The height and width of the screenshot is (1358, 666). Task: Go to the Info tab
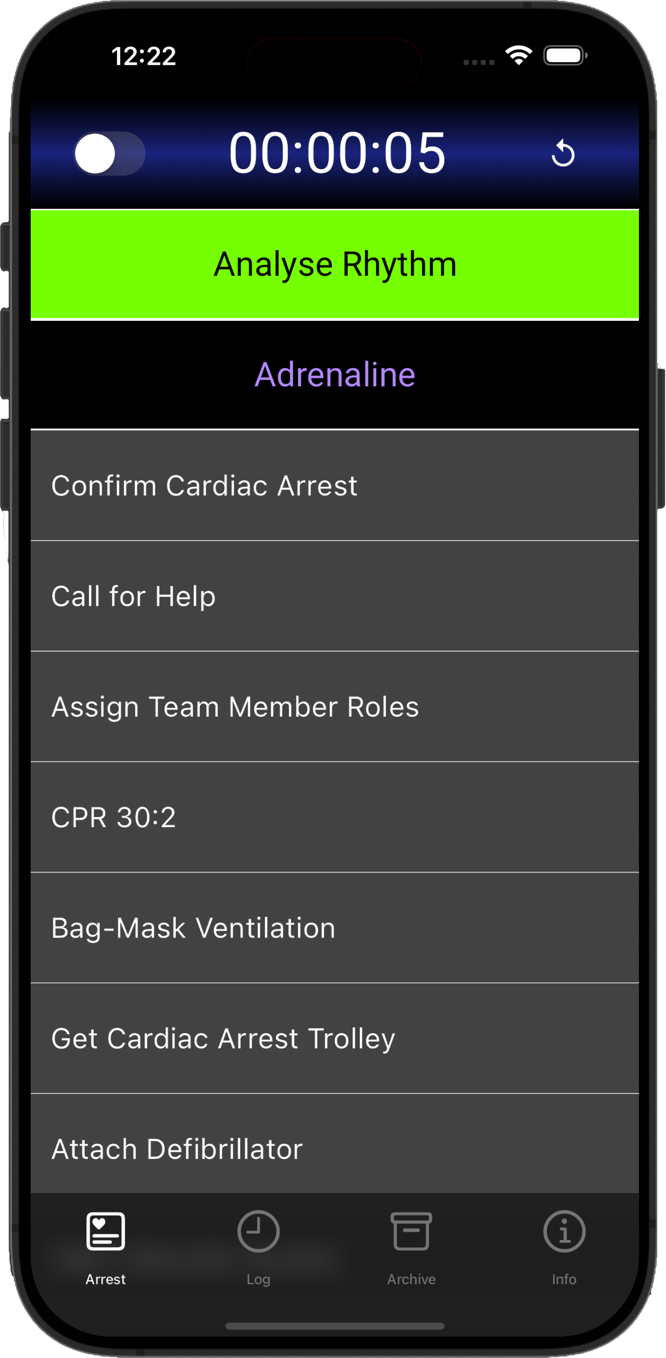(564, 1245)
